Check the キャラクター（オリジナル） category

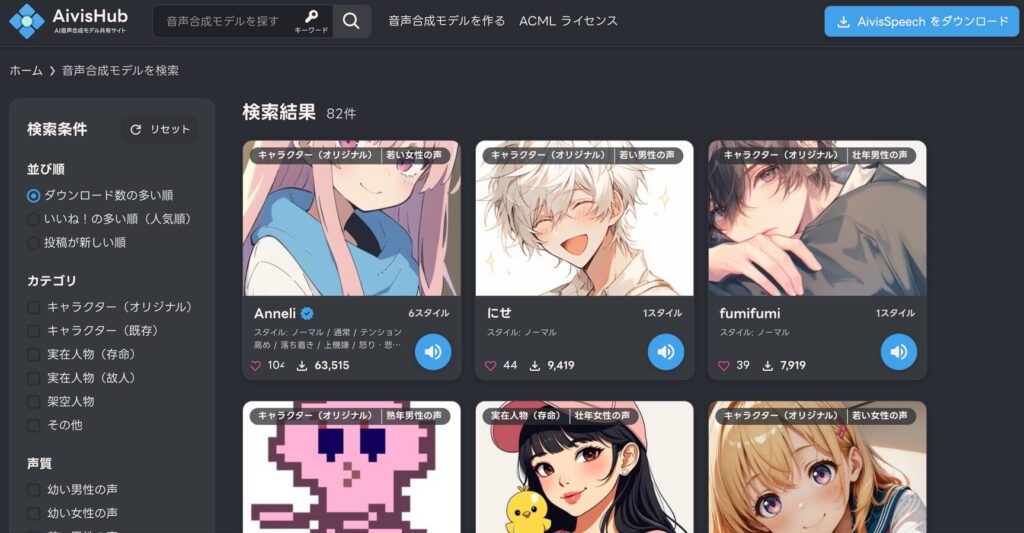point(34,307)
